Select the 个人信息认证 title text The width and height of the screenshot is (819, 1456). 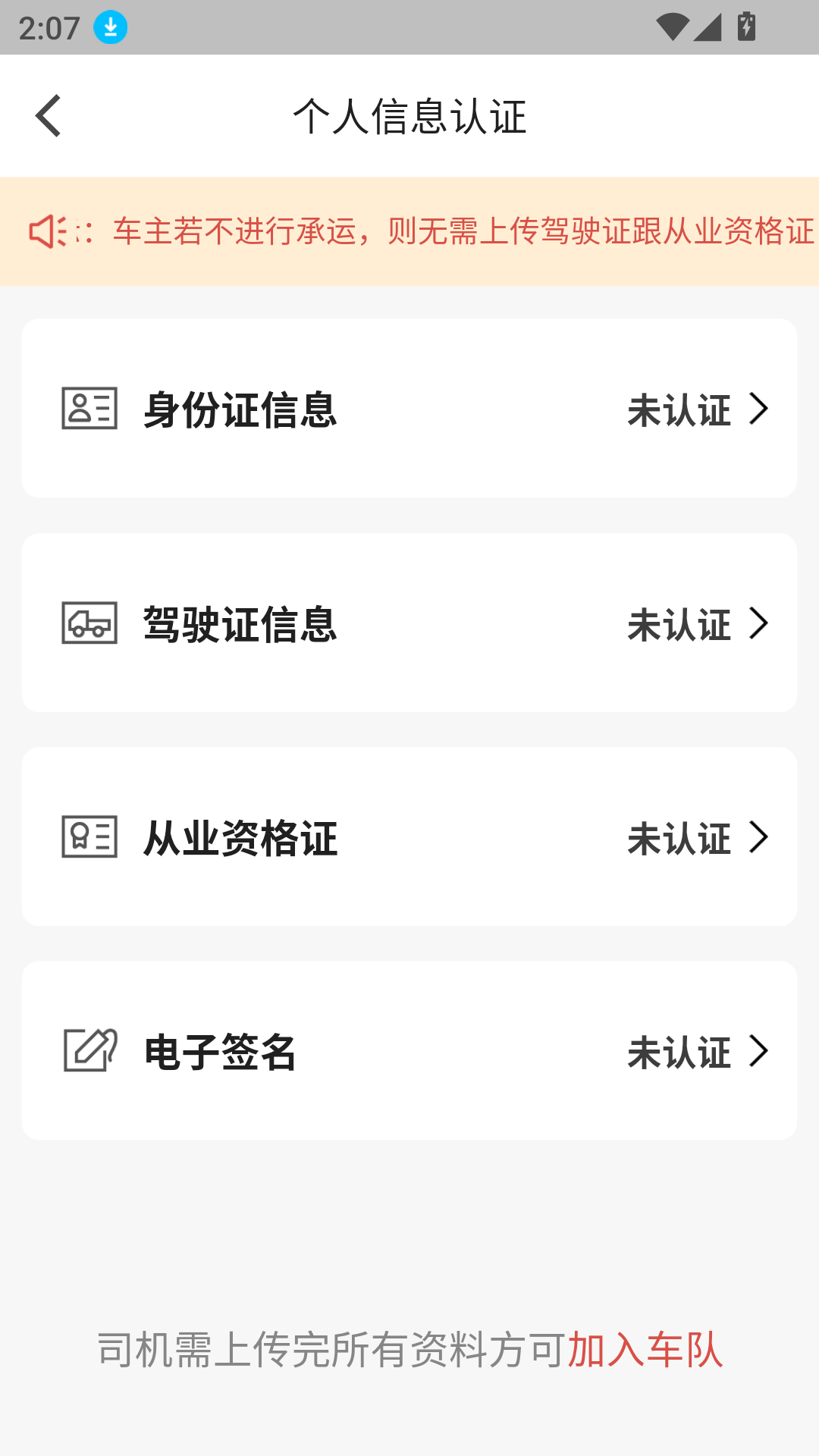[409, 115]
